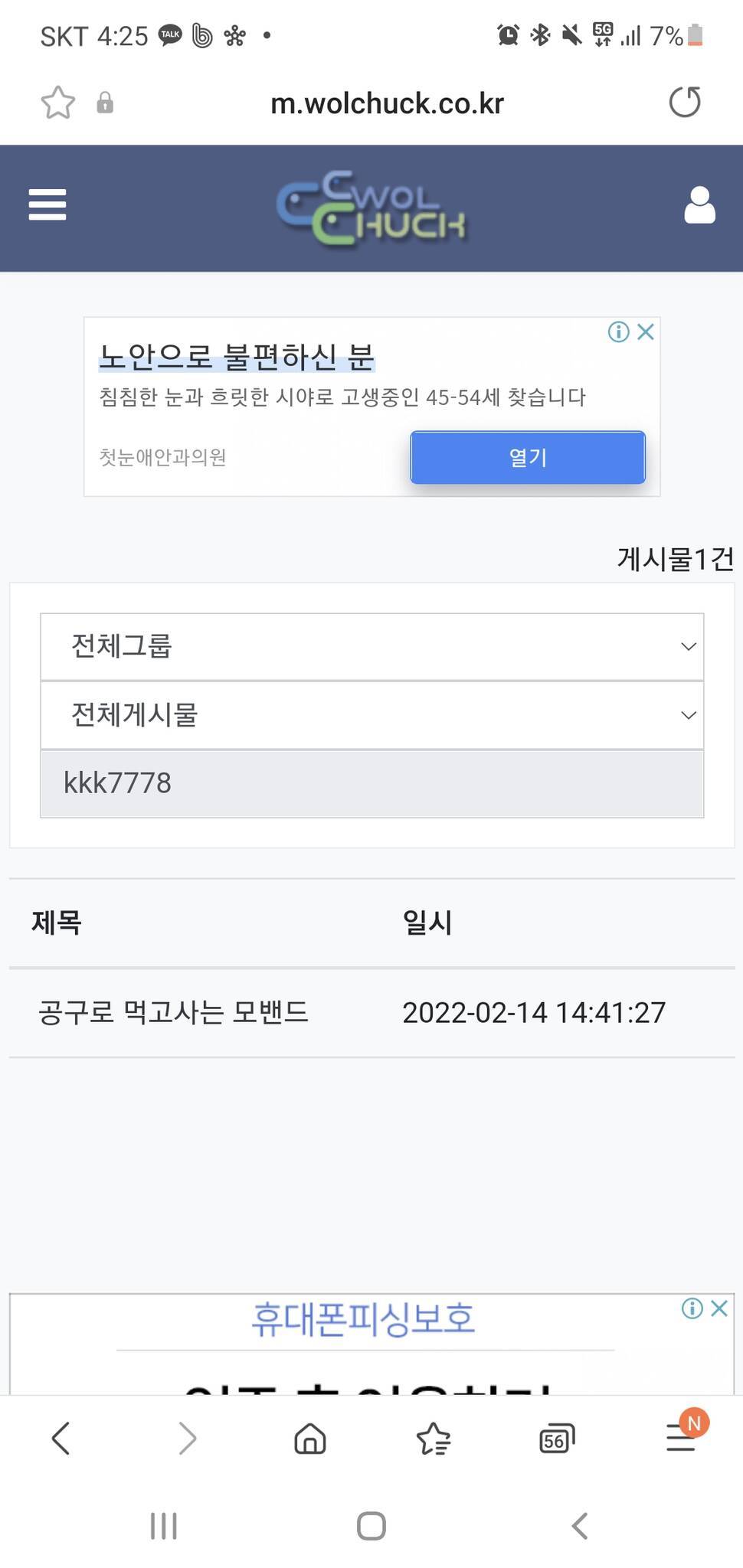Open the browser tools menu

pos(682,1437)
